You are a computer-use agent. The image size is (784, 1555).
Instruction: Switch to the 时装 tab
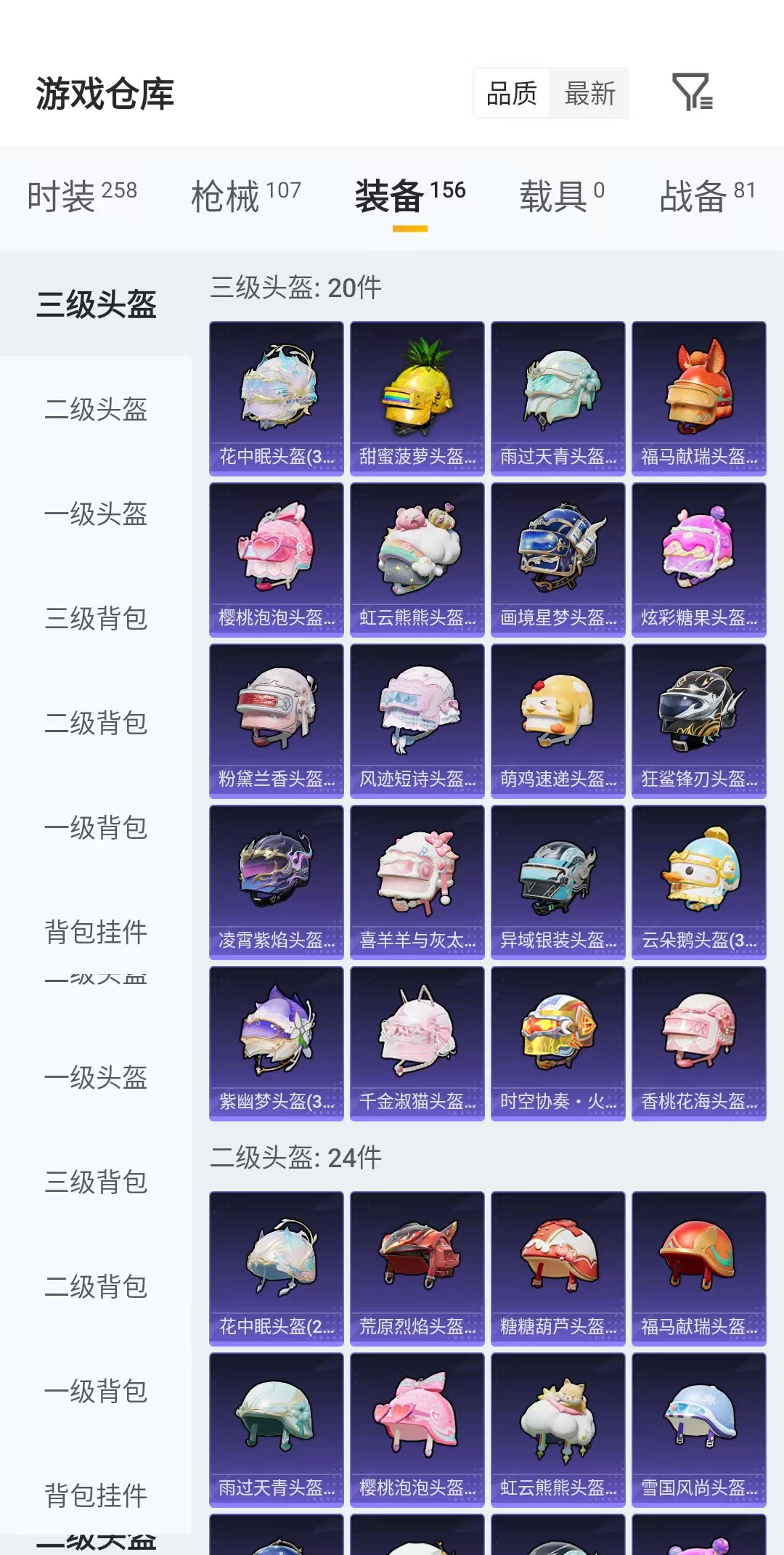[81, 196]
